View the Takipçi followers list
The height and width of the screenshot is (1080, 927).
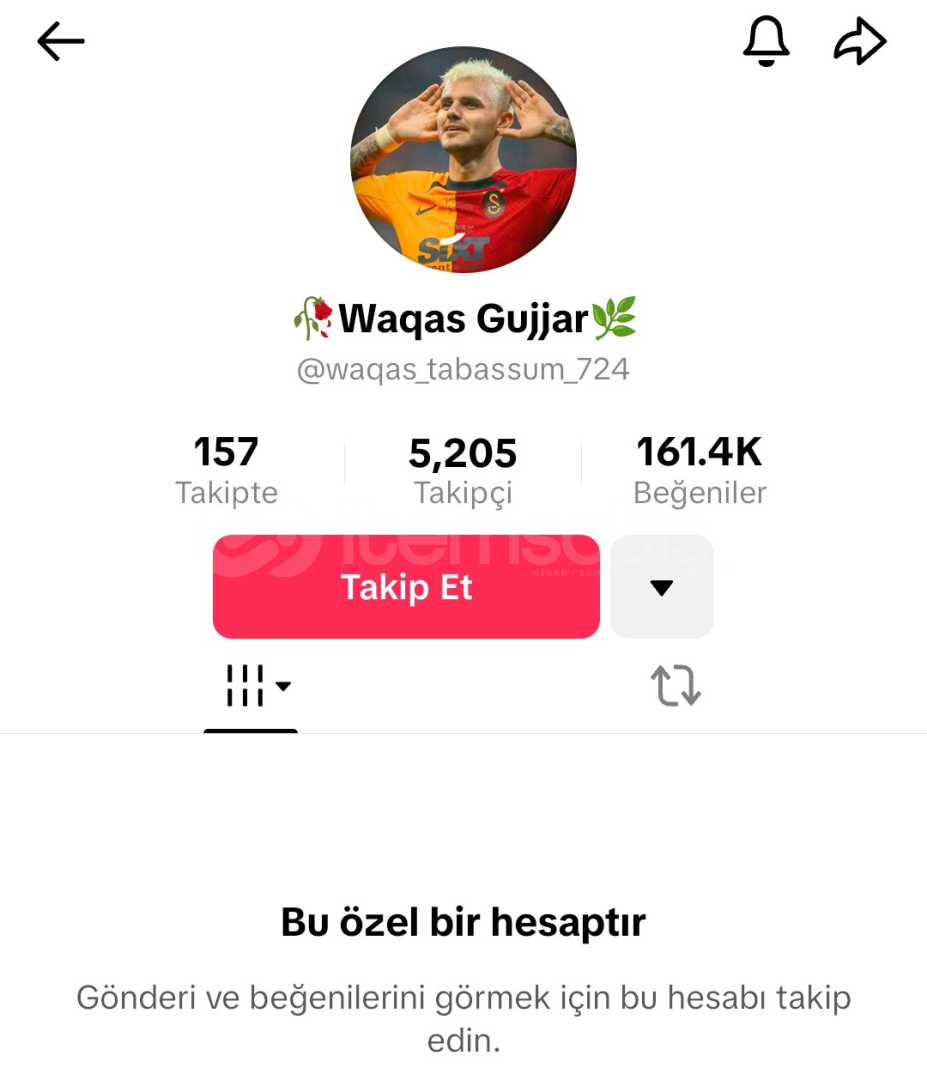pyautogui.click(x=463, y=470)
